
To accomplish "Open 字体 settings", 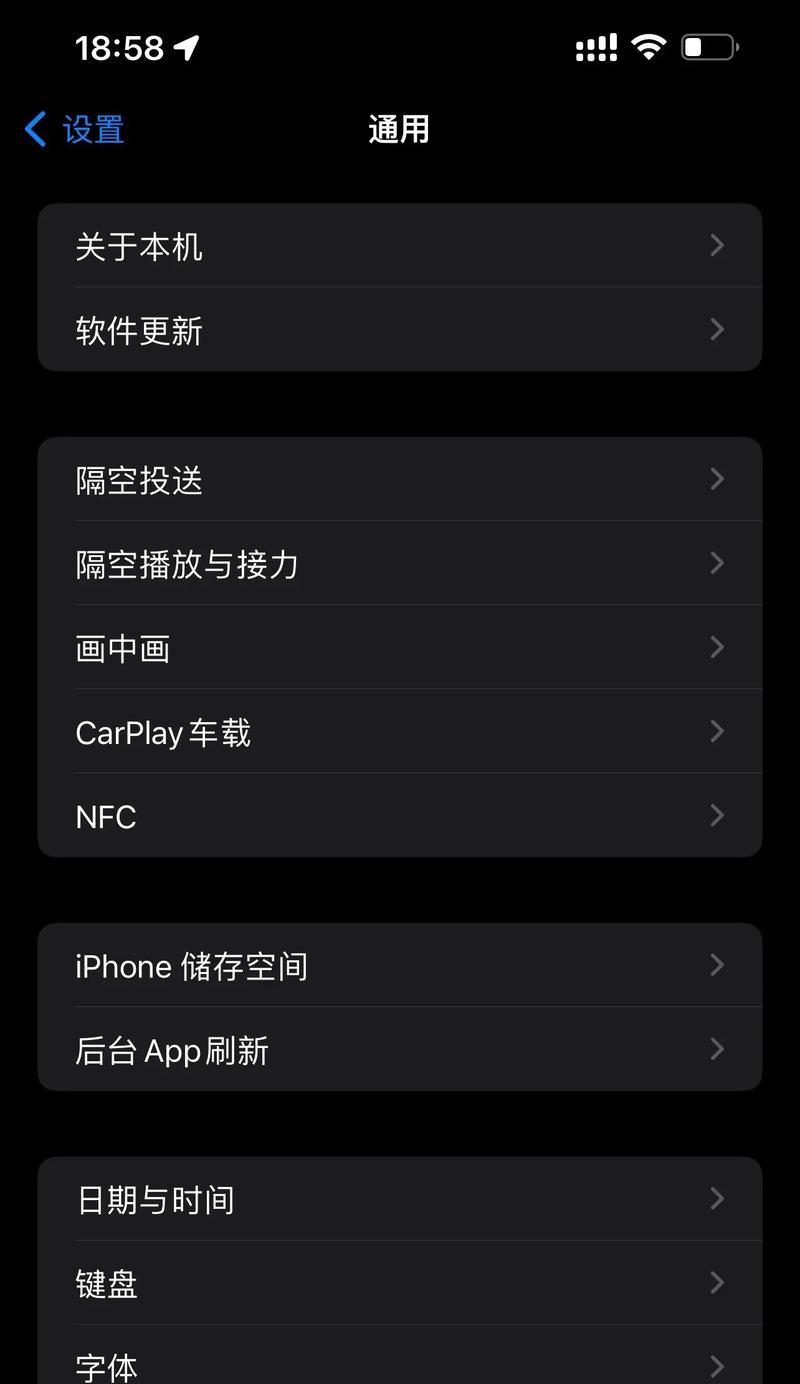I will pyautogui.click(x=400, y=1356).
